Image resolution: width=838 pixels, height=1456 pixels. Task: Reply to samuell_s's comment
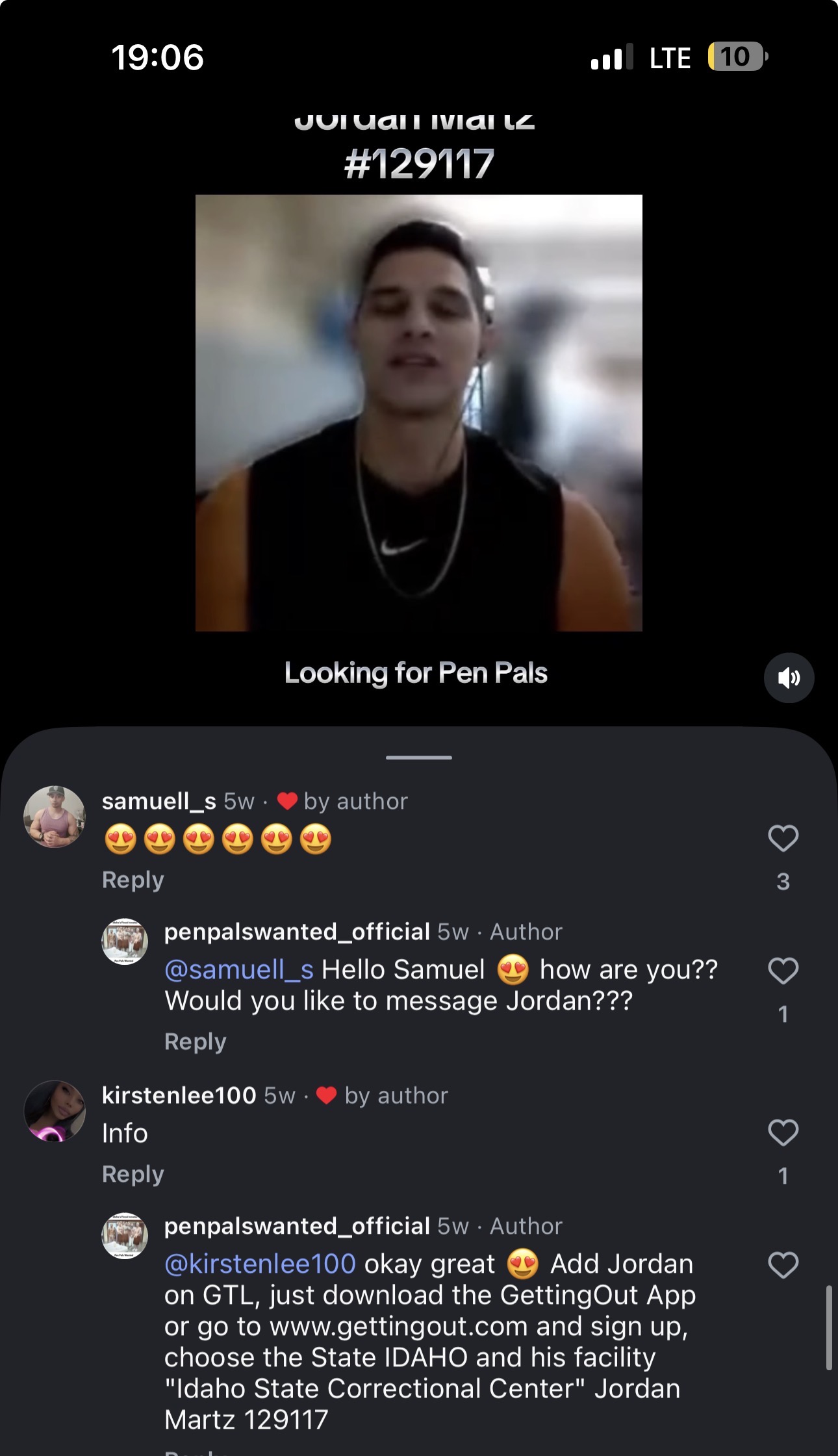coord(133,880)
